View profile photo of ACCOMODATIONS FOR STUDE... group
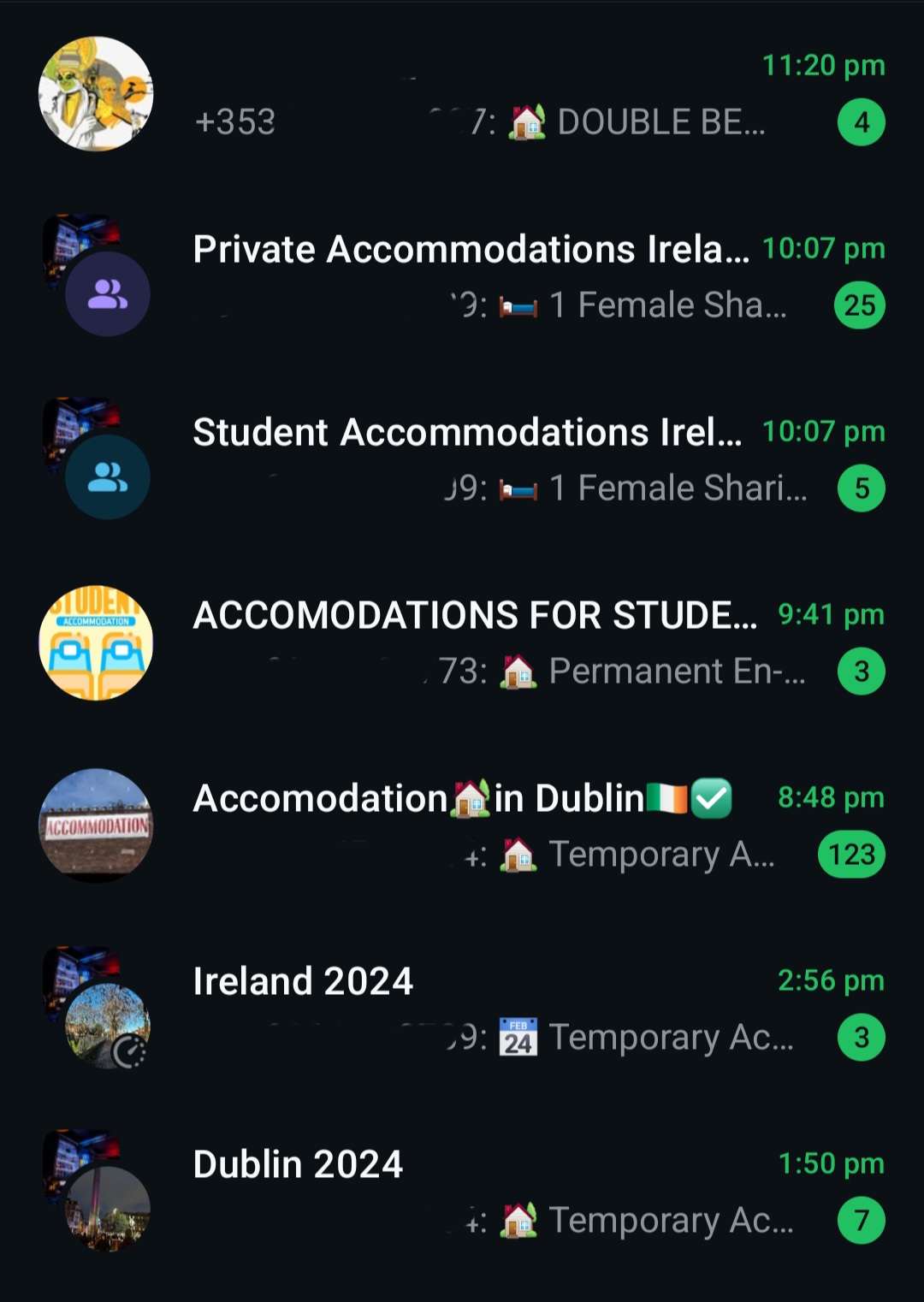 tap(96, 643)
